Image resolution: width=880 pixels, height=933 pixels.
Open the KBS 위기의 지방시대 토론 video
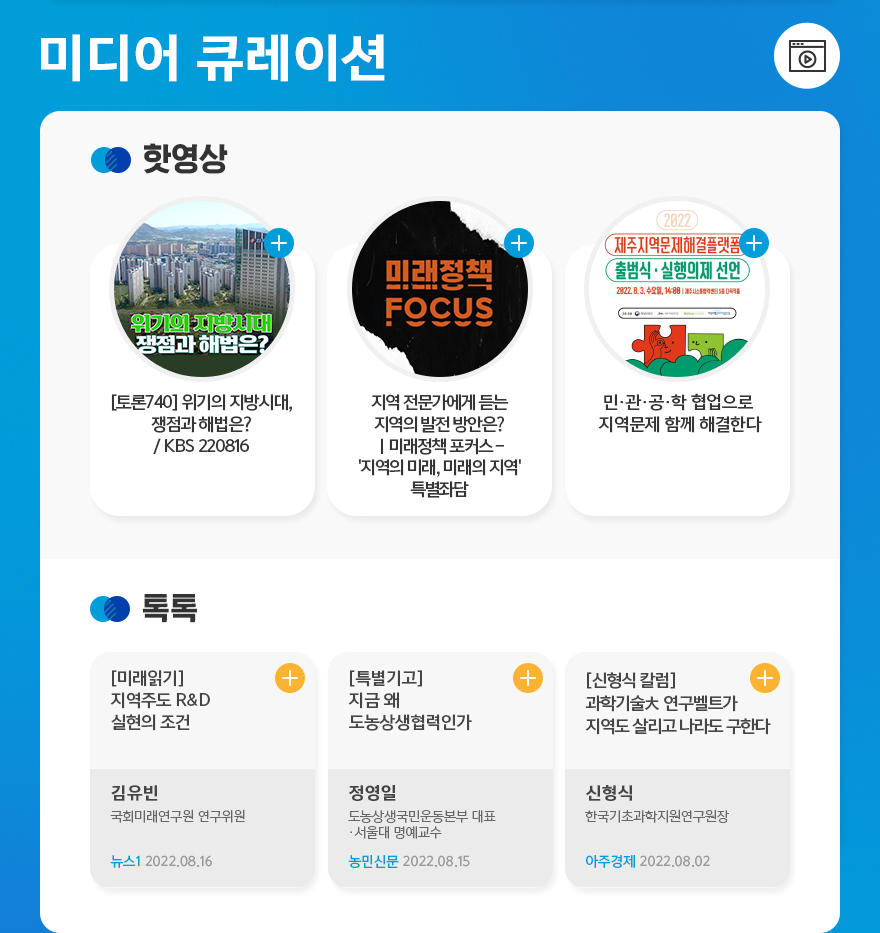(x=202, y=290)
